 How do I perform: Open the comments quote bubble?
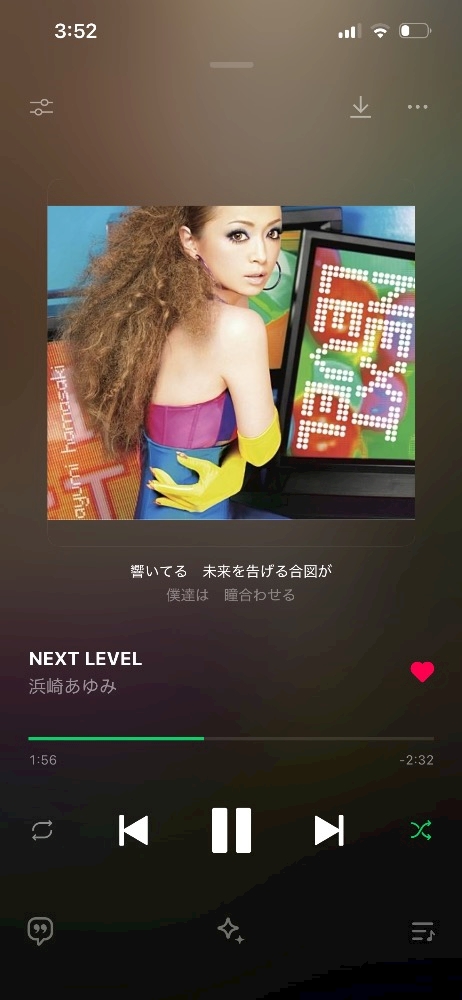coord(40,931)
